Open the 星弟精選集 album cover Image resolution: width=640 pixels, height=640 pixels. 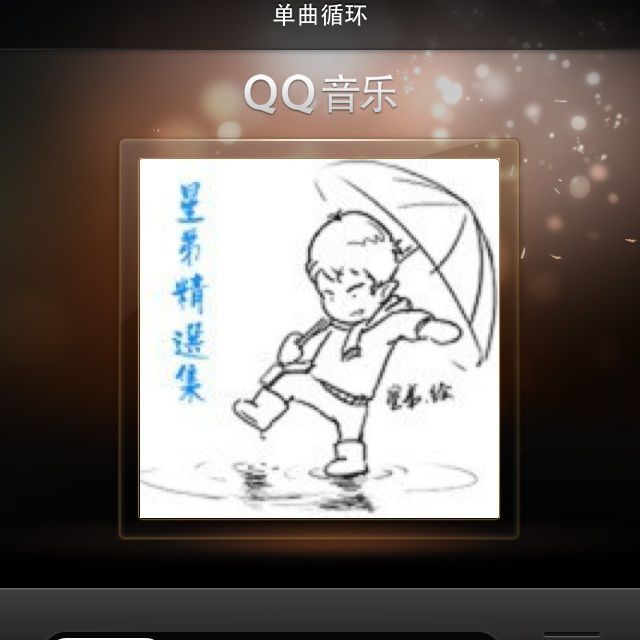tap(319, 338)
